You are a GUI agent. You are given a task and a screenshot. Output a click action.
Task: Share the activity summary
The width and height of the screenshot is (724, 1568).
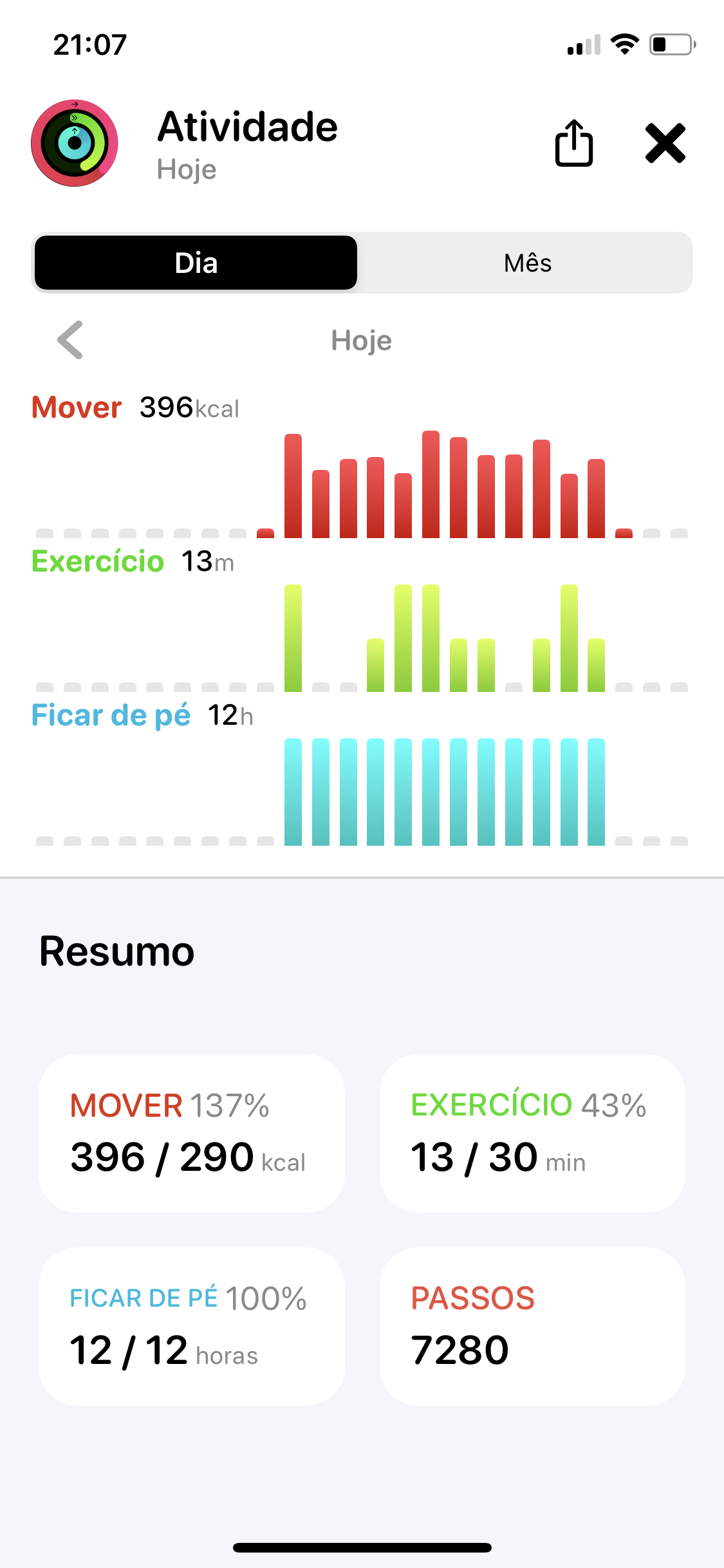click(573, 143)
